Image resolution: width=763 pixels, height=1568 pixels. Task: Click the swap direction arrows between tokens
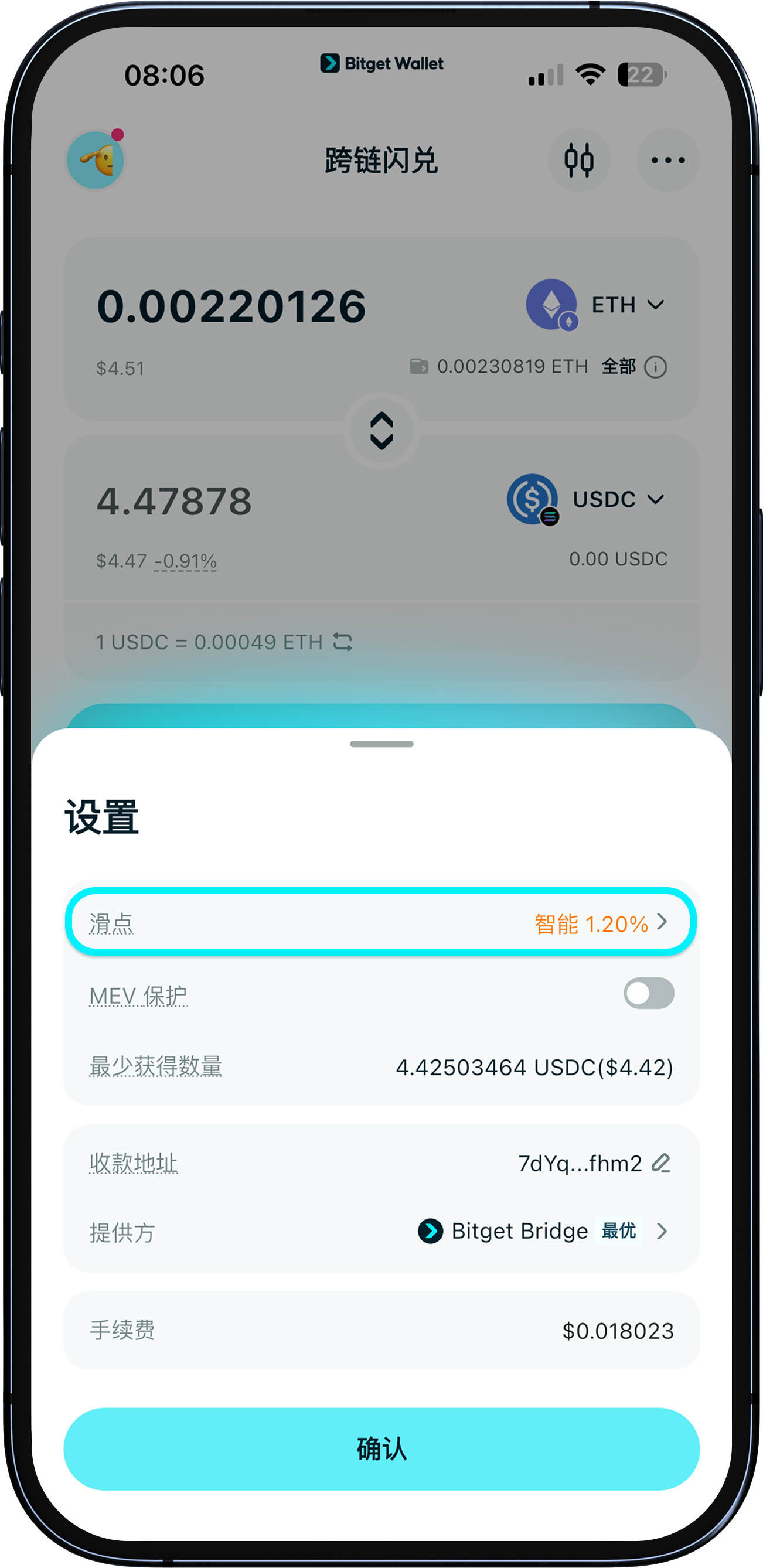coord(381,430)
